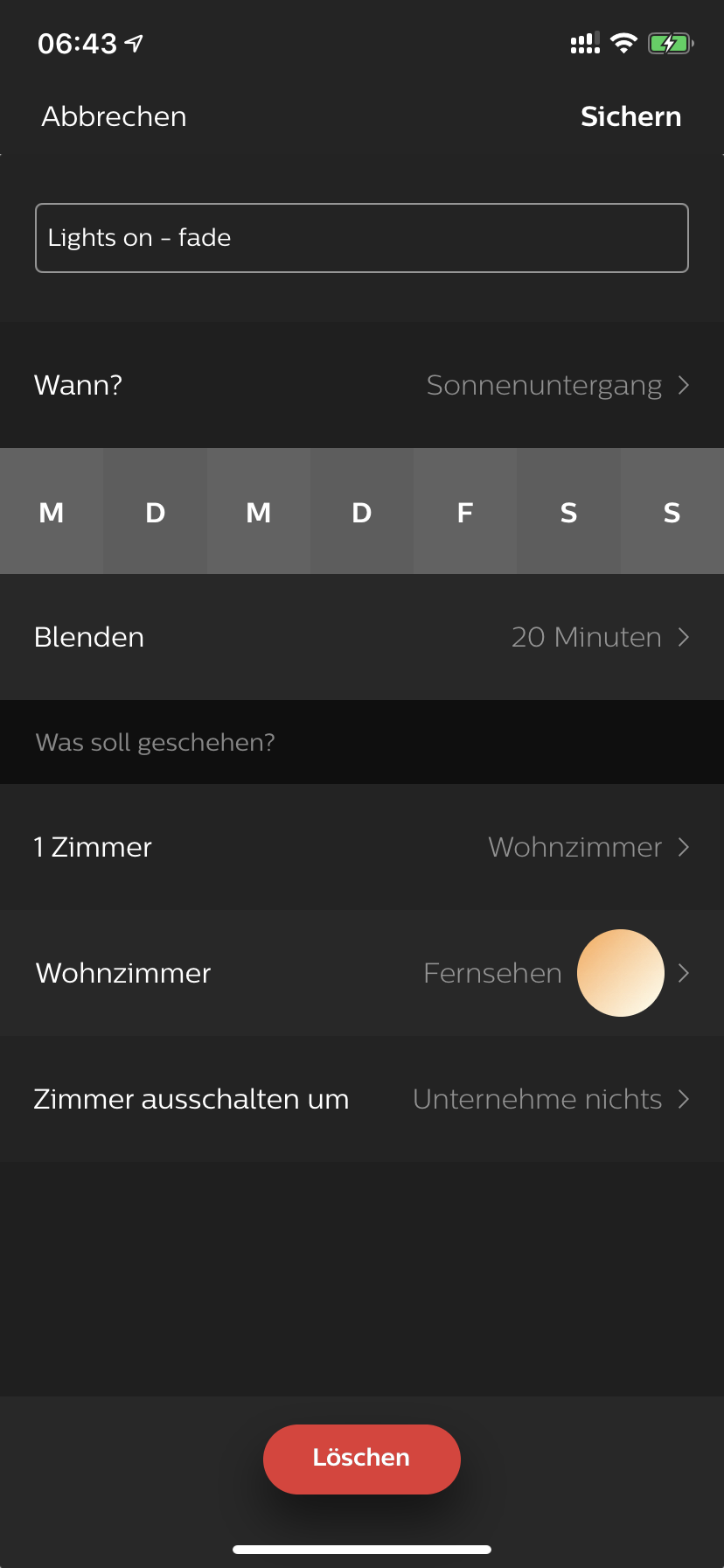Toggle Saturday in the weekday selector
Screen dimensions: 724x1568
coord(568,512)
